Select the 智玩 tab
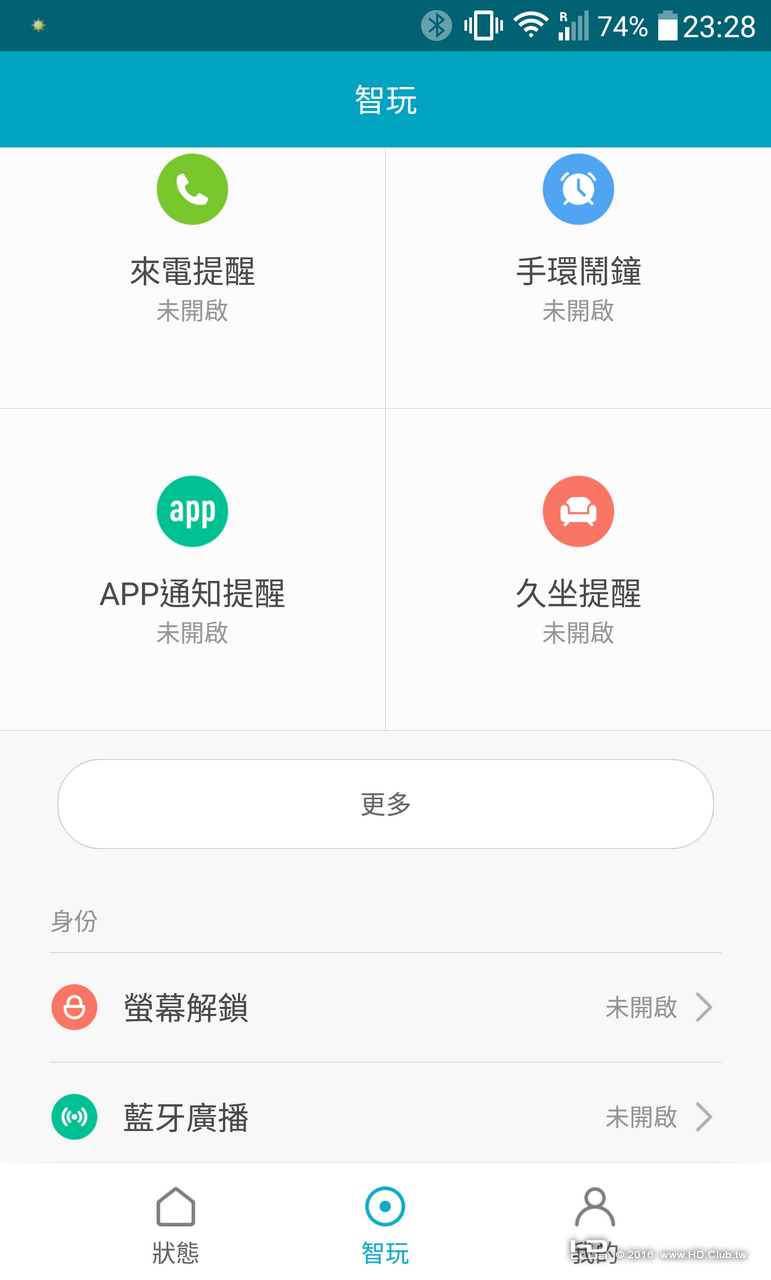This screenshot has height=1280, width=771. point(385,1223)
